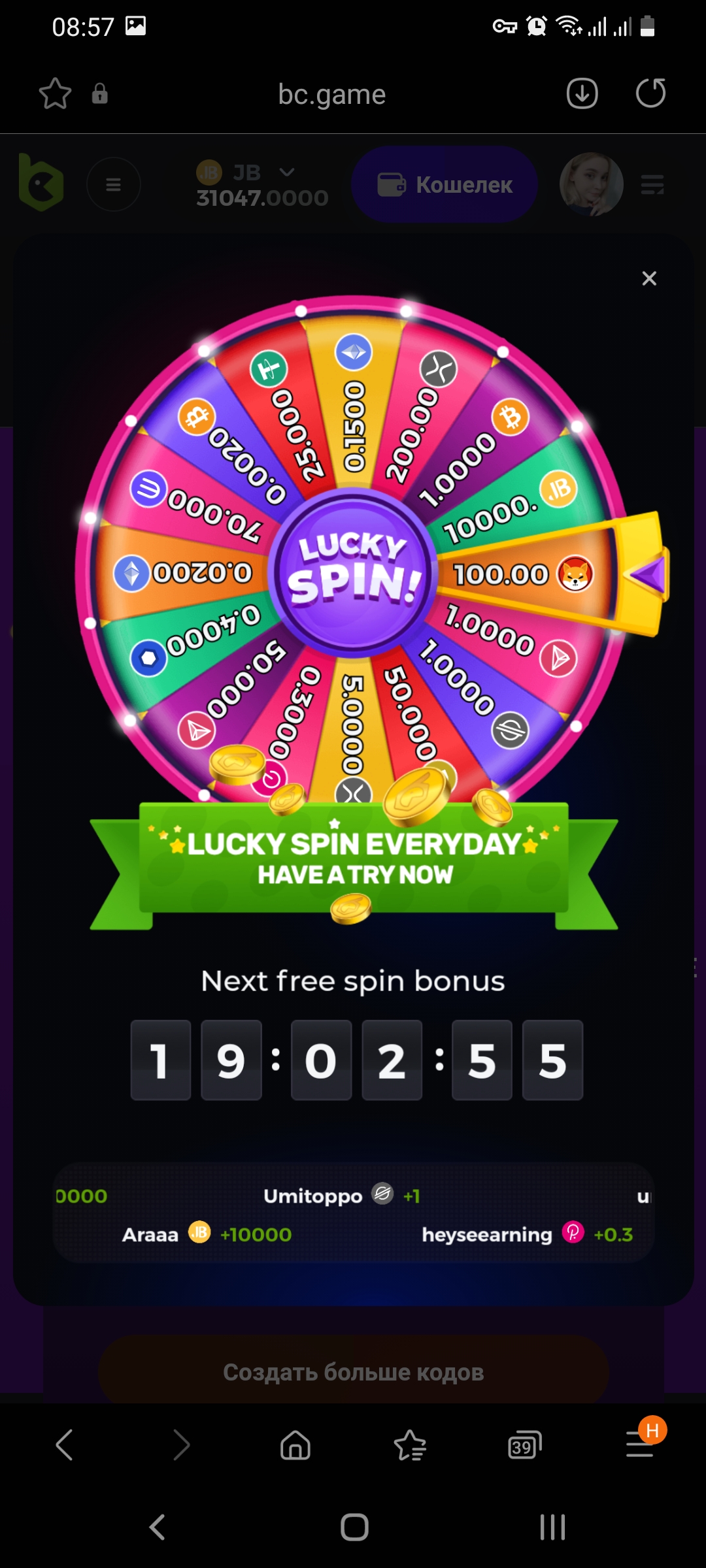Open recent apps from the navigation bar
Image resolution: width=706 pixels, height=1568 pixels.
[552, 1527]
